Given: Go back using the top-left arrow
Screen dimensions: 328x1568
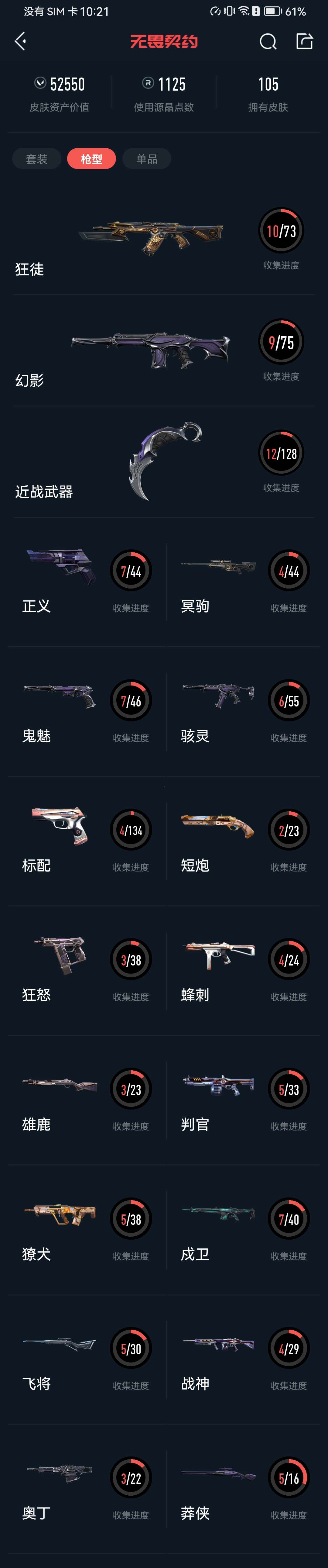Looking at the screenshot, I should click(x=21, y=41).
